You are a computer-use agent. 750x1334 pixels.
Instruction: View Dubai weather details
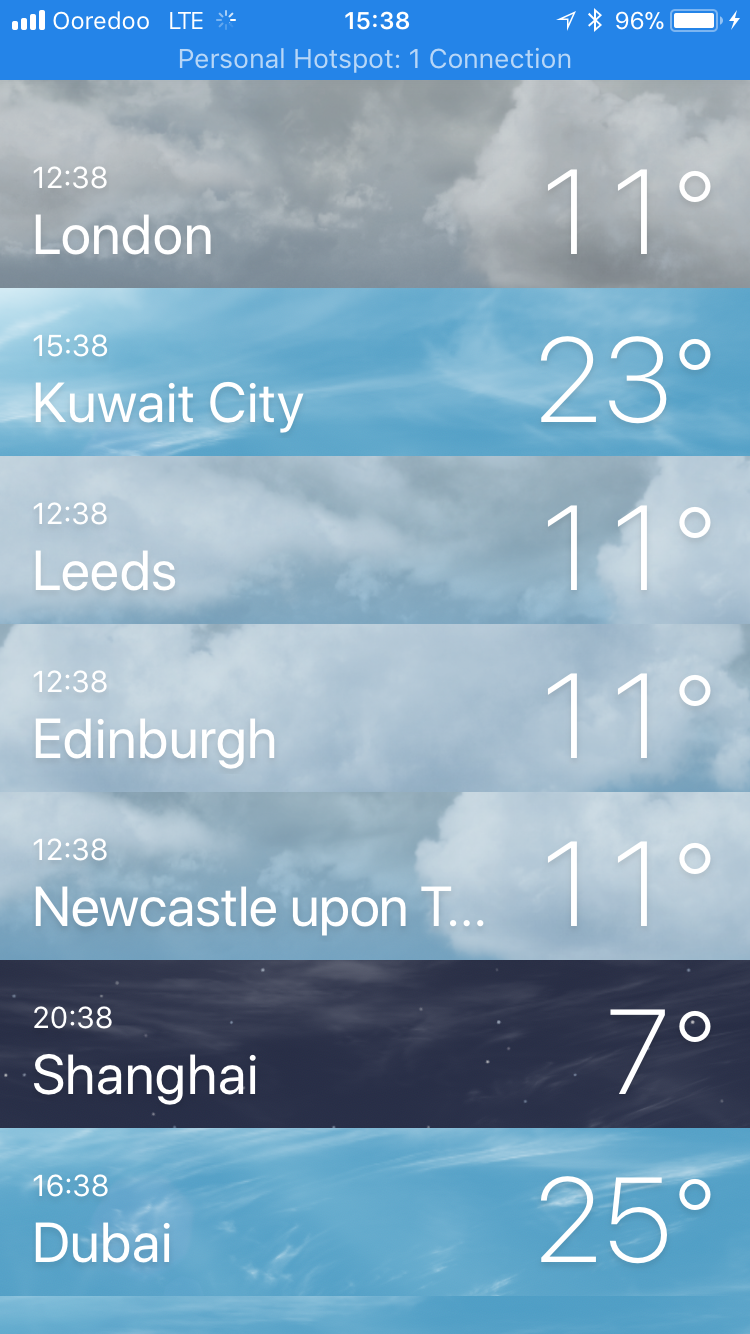tap(375, 1214)
